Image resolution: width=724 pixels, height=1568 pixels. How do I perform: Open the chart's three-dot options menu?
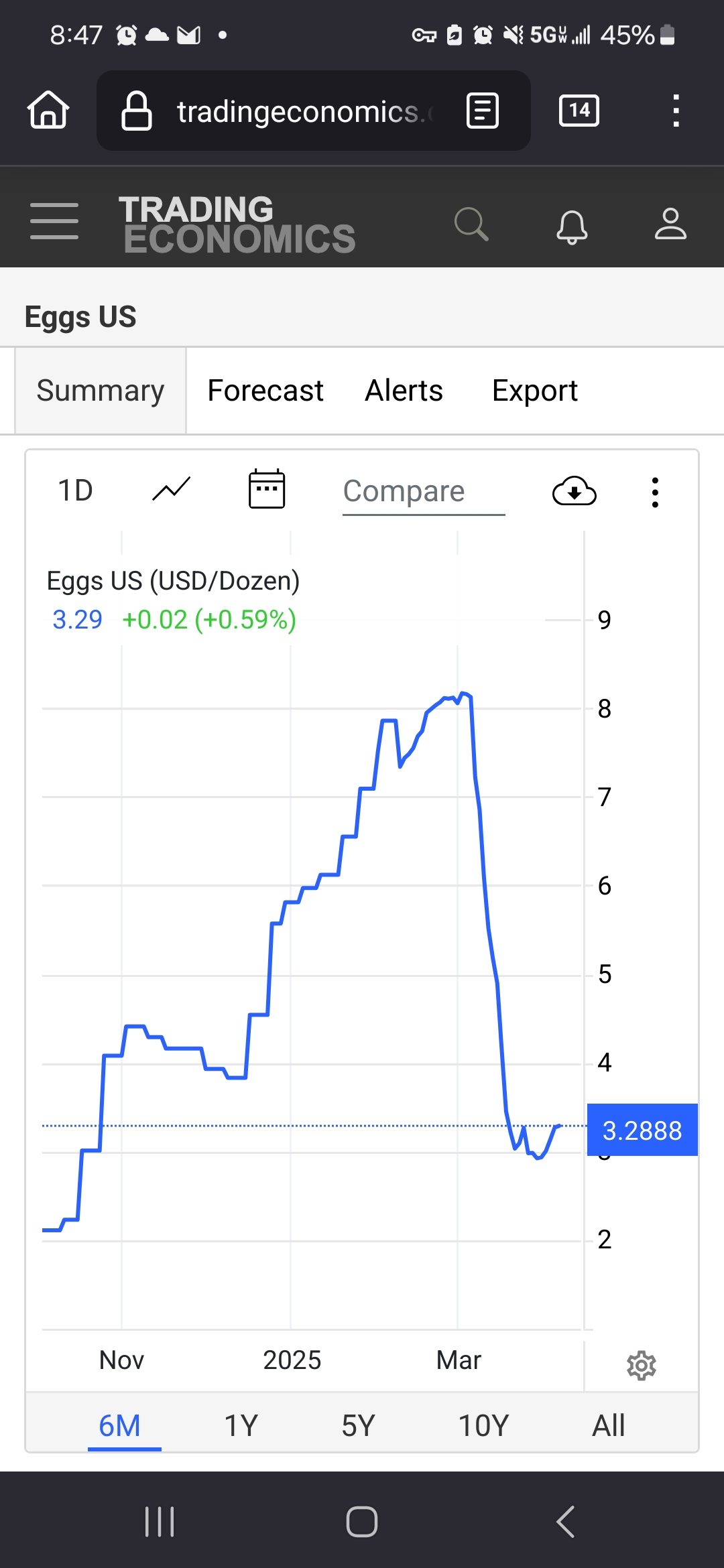pos(655,493)
